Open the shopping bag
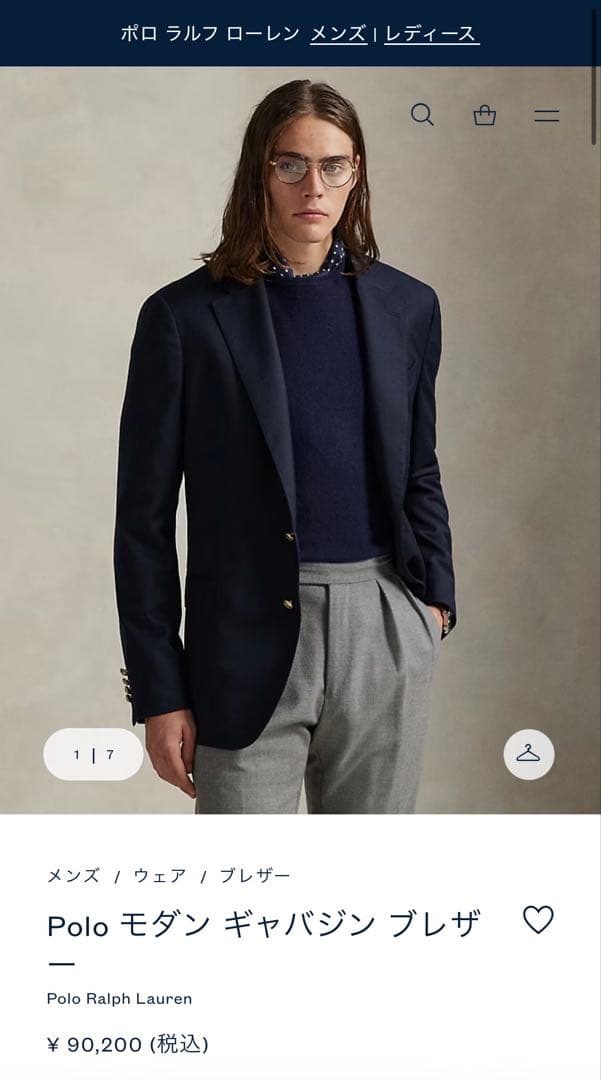 [x=485, y=115]
